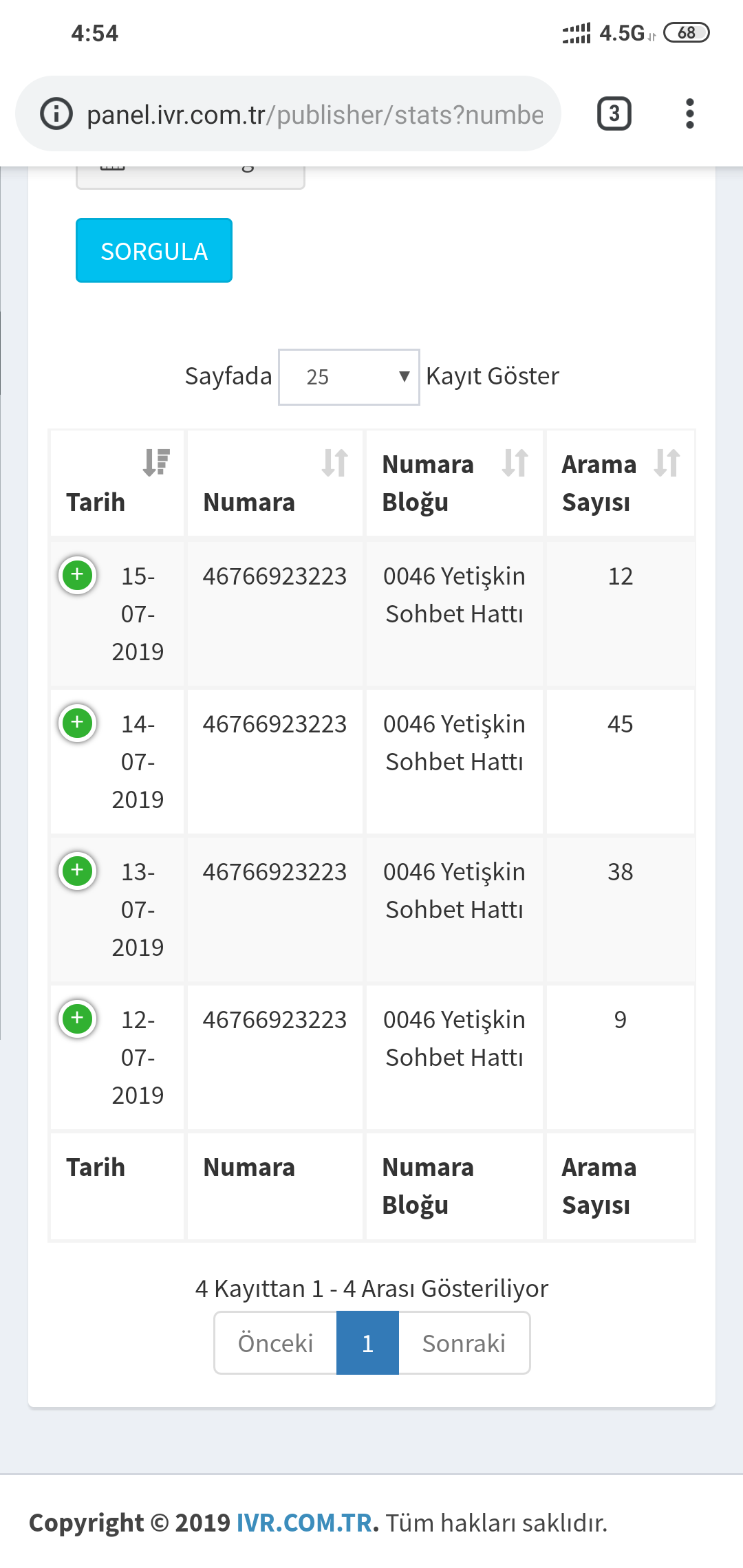The height and width of the screenshot is (1568, 743).
Task: Open the IVR.COM.TR footer link
Action: (307, 1523)
